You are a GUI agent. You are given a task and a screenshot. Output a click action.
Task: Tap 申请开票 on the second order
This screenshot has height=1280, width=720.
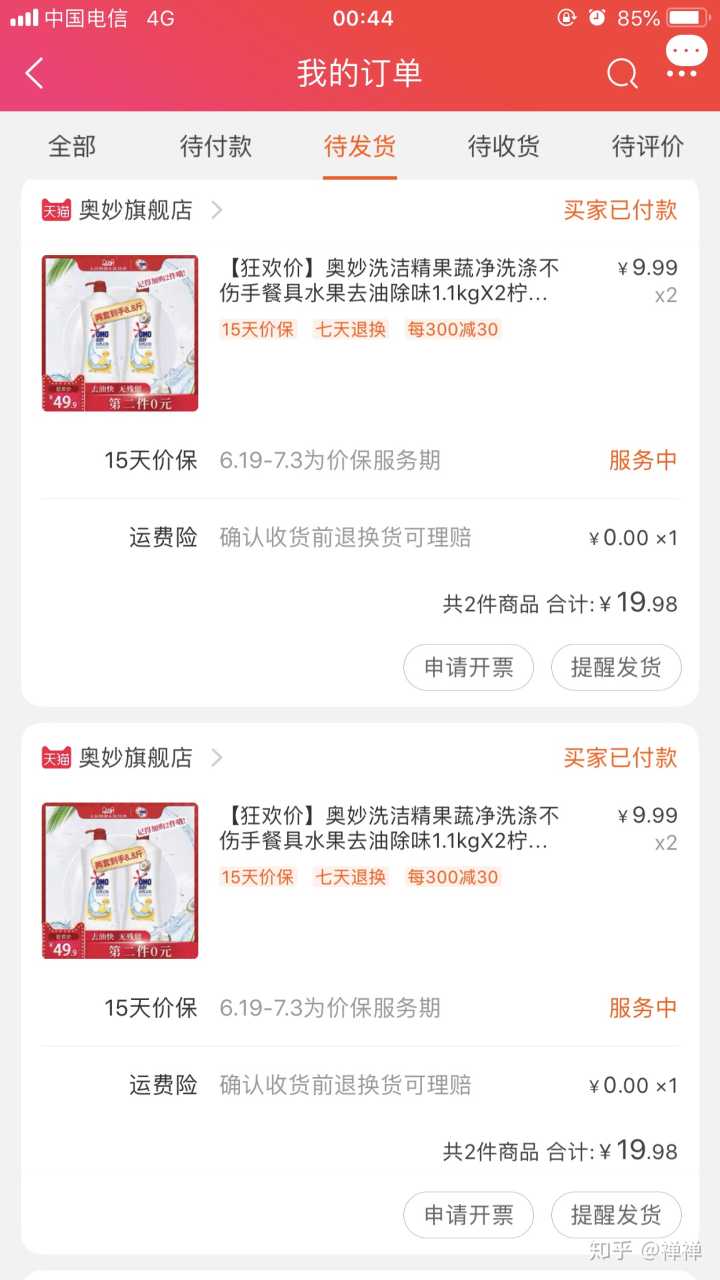point(468,1215)
